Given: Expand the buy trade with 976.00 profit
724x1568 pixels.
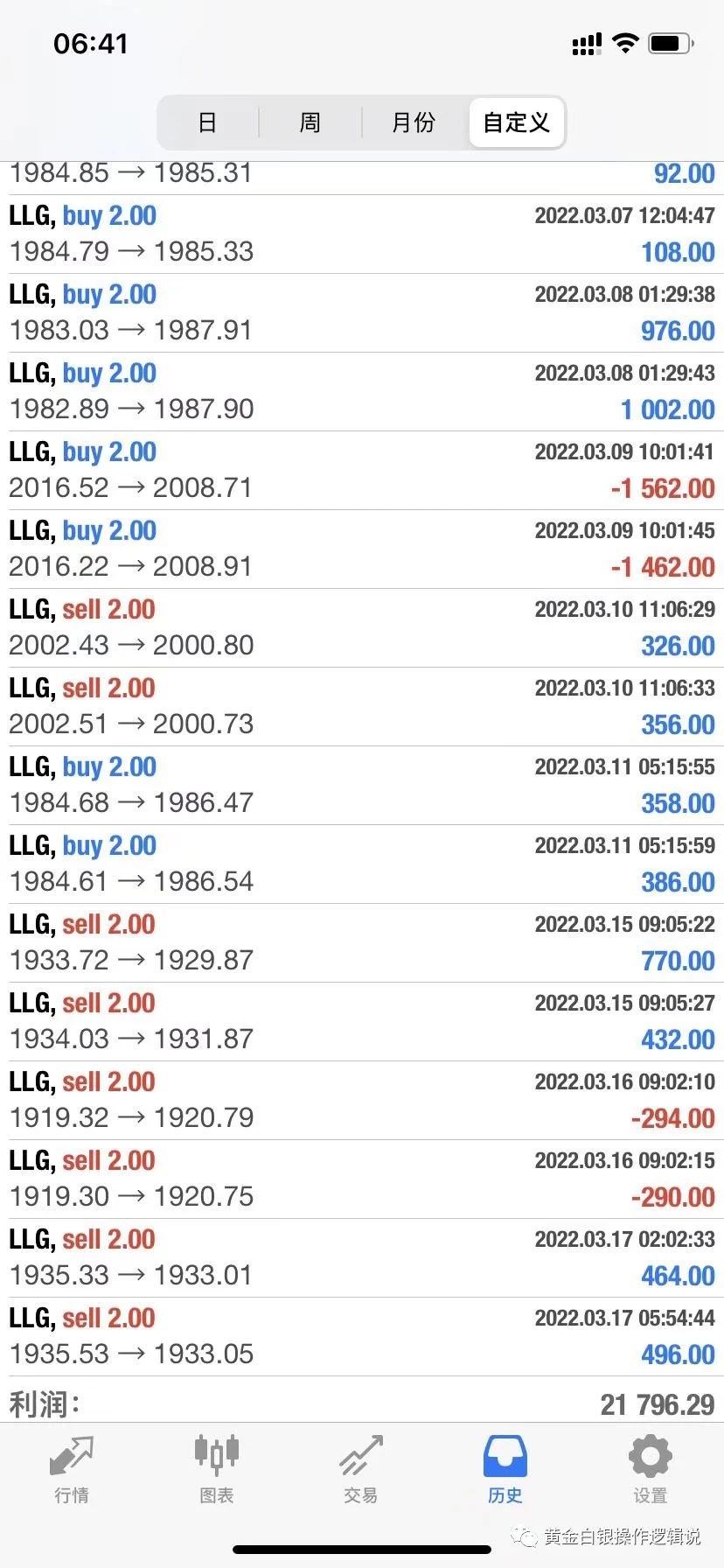Looking at the screenshot, I should click(x=362, y=313).
